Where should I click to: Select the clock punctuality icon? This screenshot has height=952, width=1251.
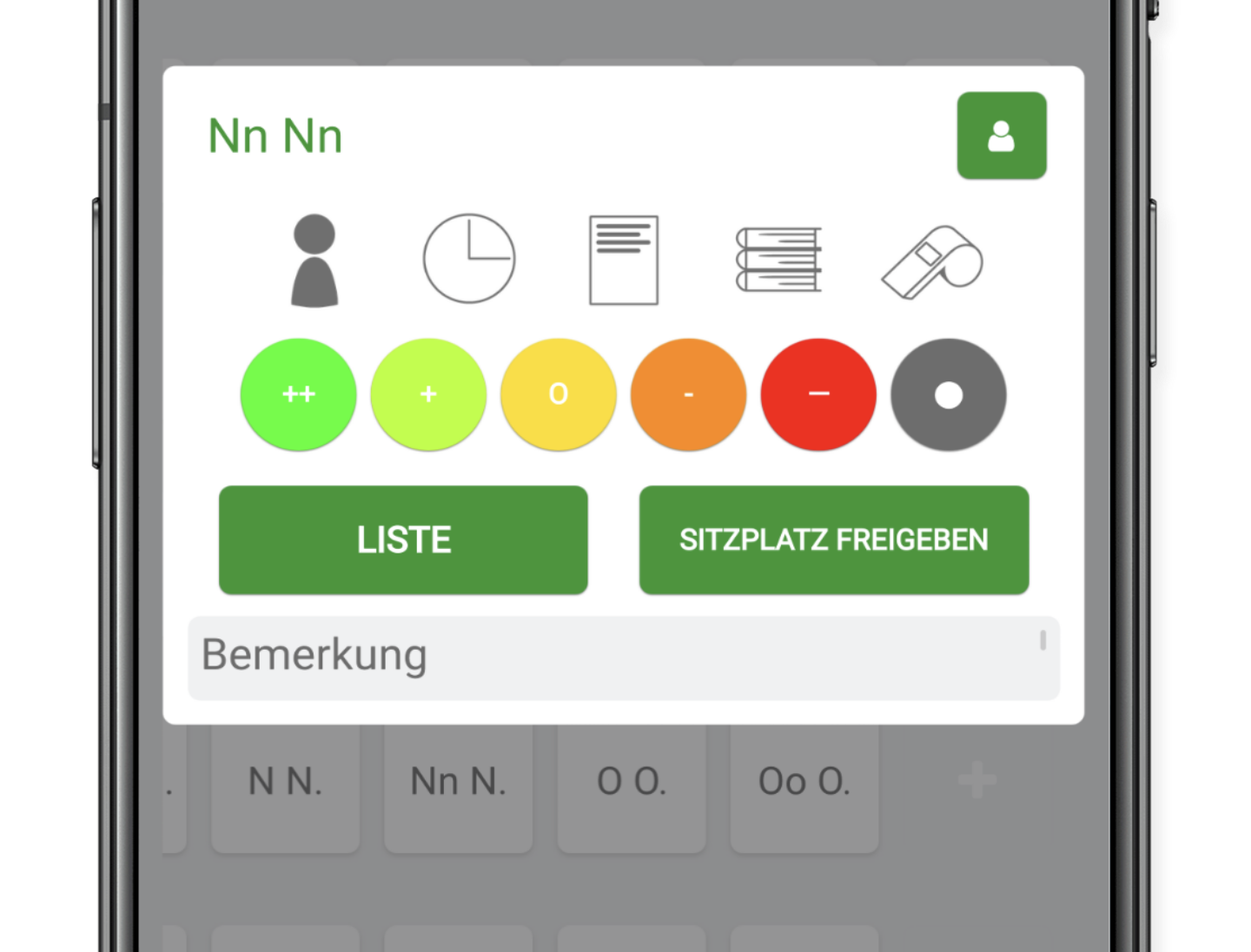pyautogui.click(x=469, y=259)
